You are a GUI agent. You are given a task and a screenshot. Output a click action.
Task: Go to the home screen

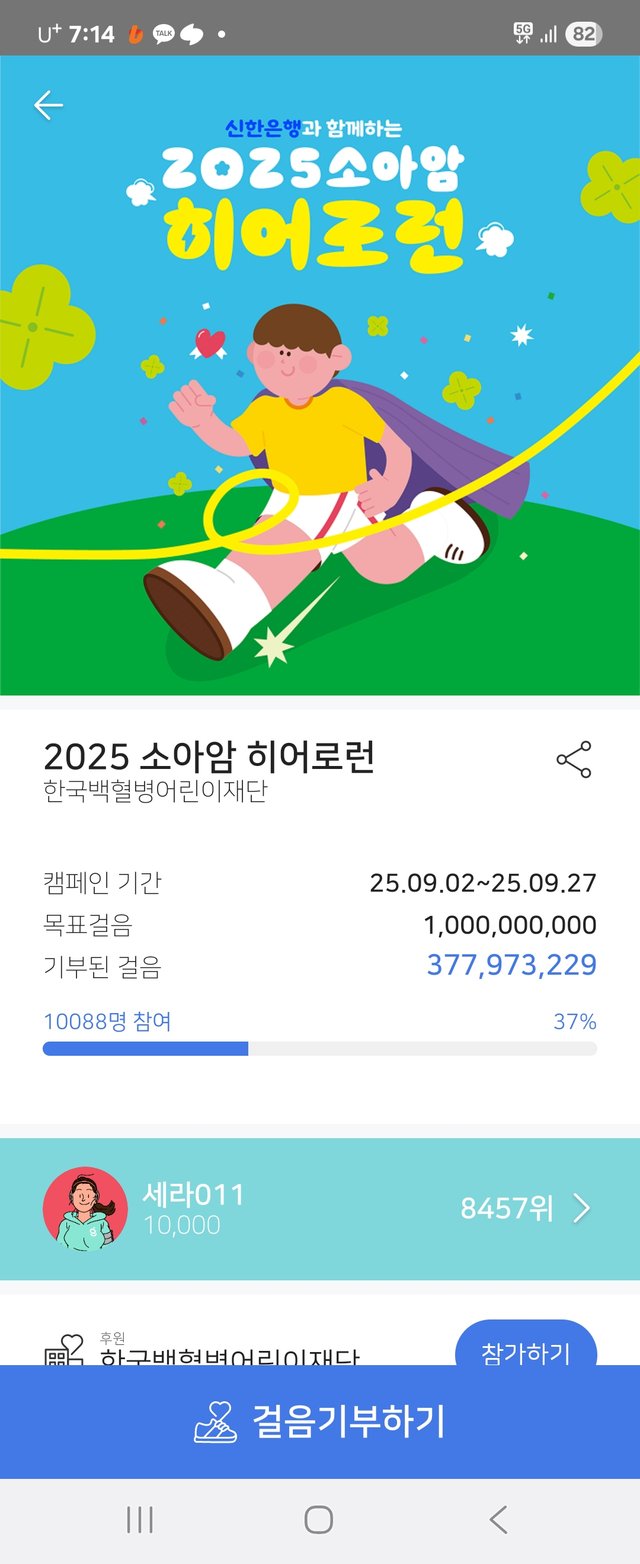tap(319, 1521)
